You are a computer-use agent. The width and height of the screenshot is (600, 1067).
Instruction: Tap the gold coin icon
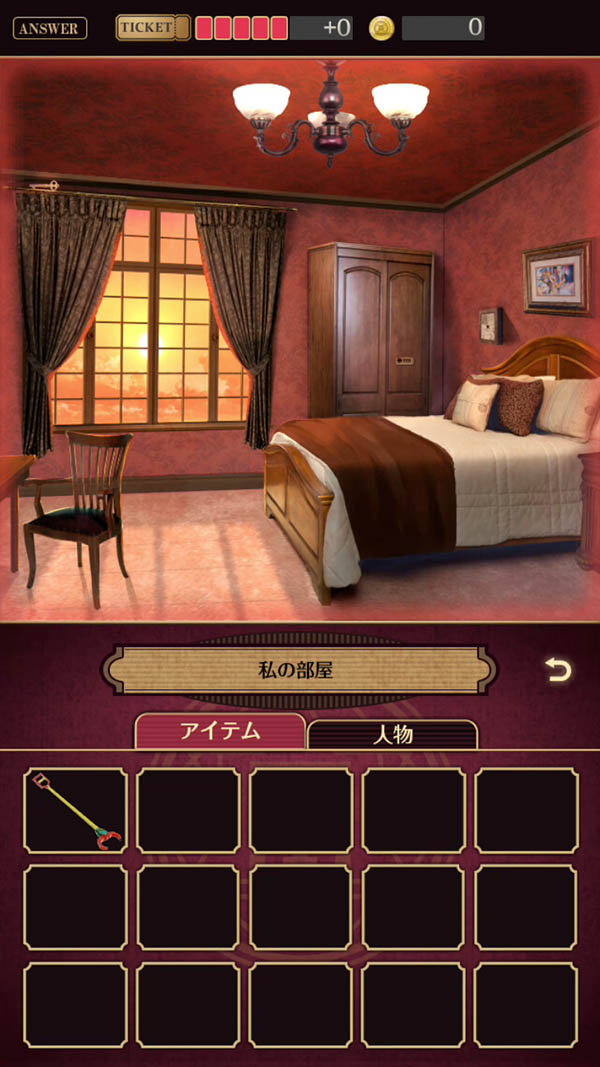click(x=381, y=28)
